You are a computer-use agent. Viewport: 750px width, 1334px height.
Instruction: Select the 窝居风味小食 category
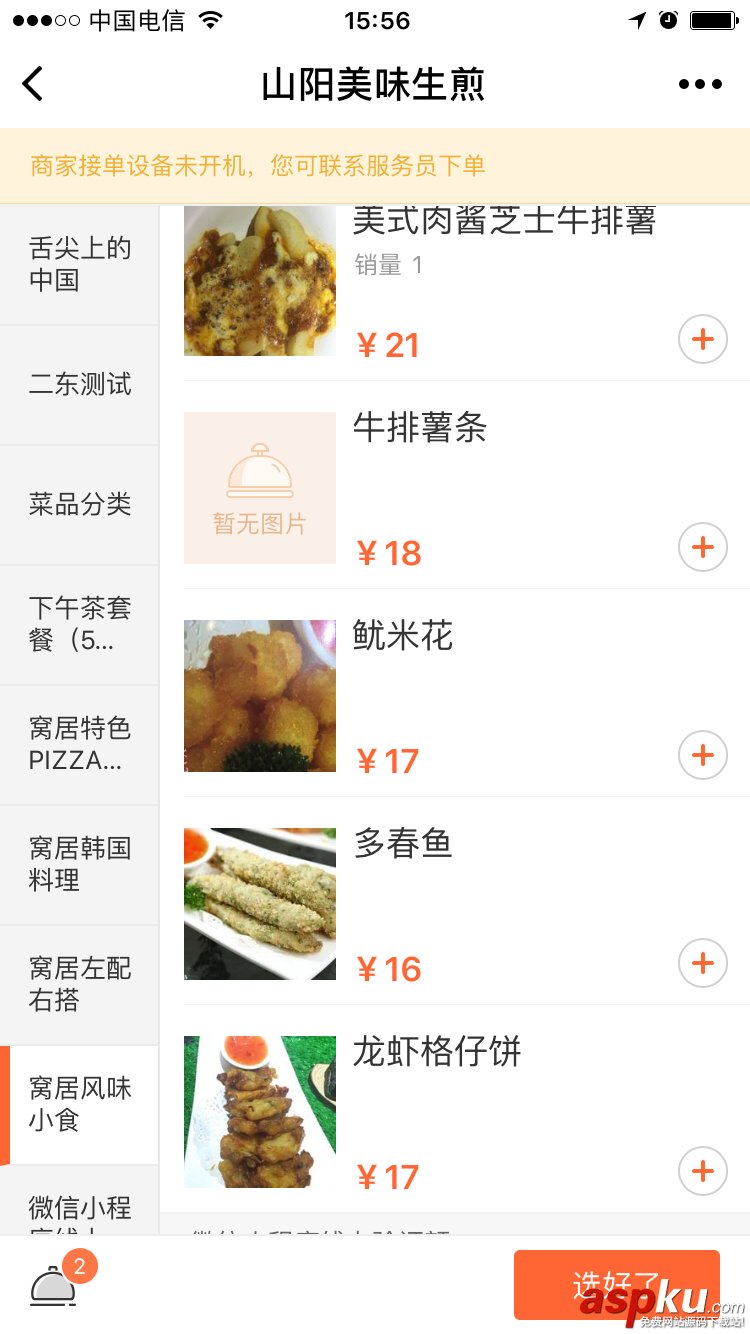pyautogui.click(x=82, y=1104)
